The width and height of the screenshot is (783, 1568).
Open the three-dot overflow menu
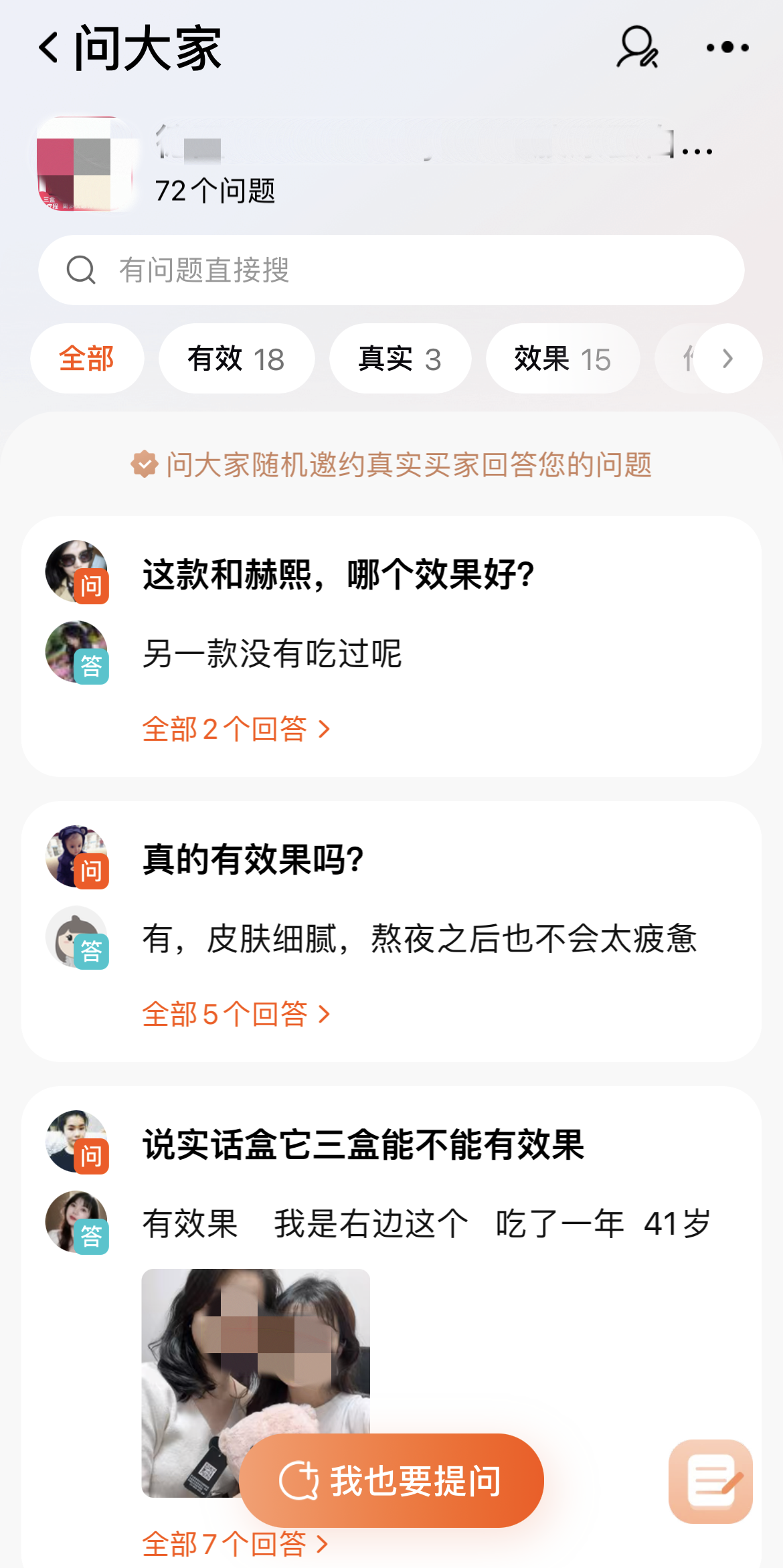pyautogui.click(x=727, y=48)
